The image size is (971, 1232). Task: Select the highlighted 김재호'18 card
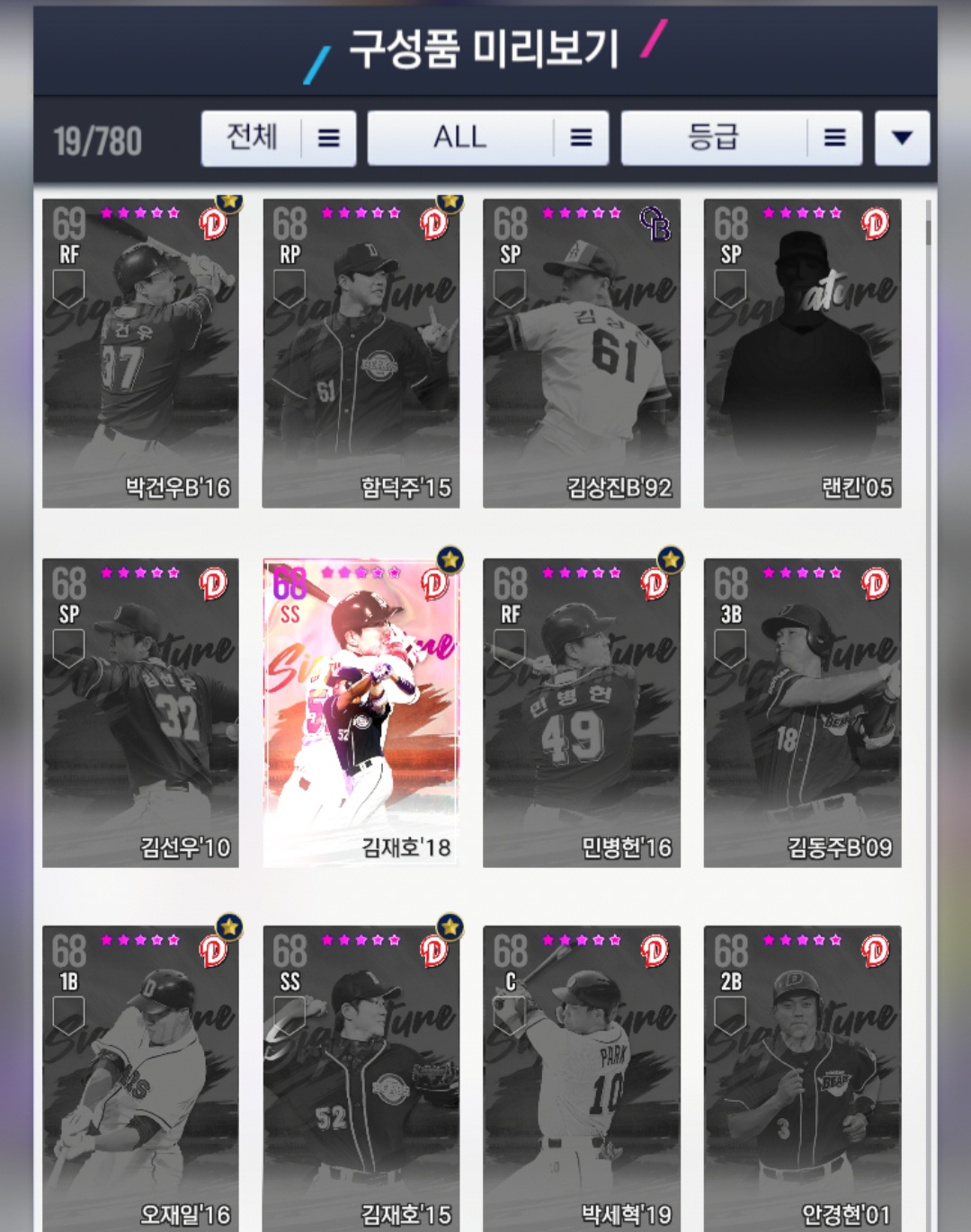361,713
